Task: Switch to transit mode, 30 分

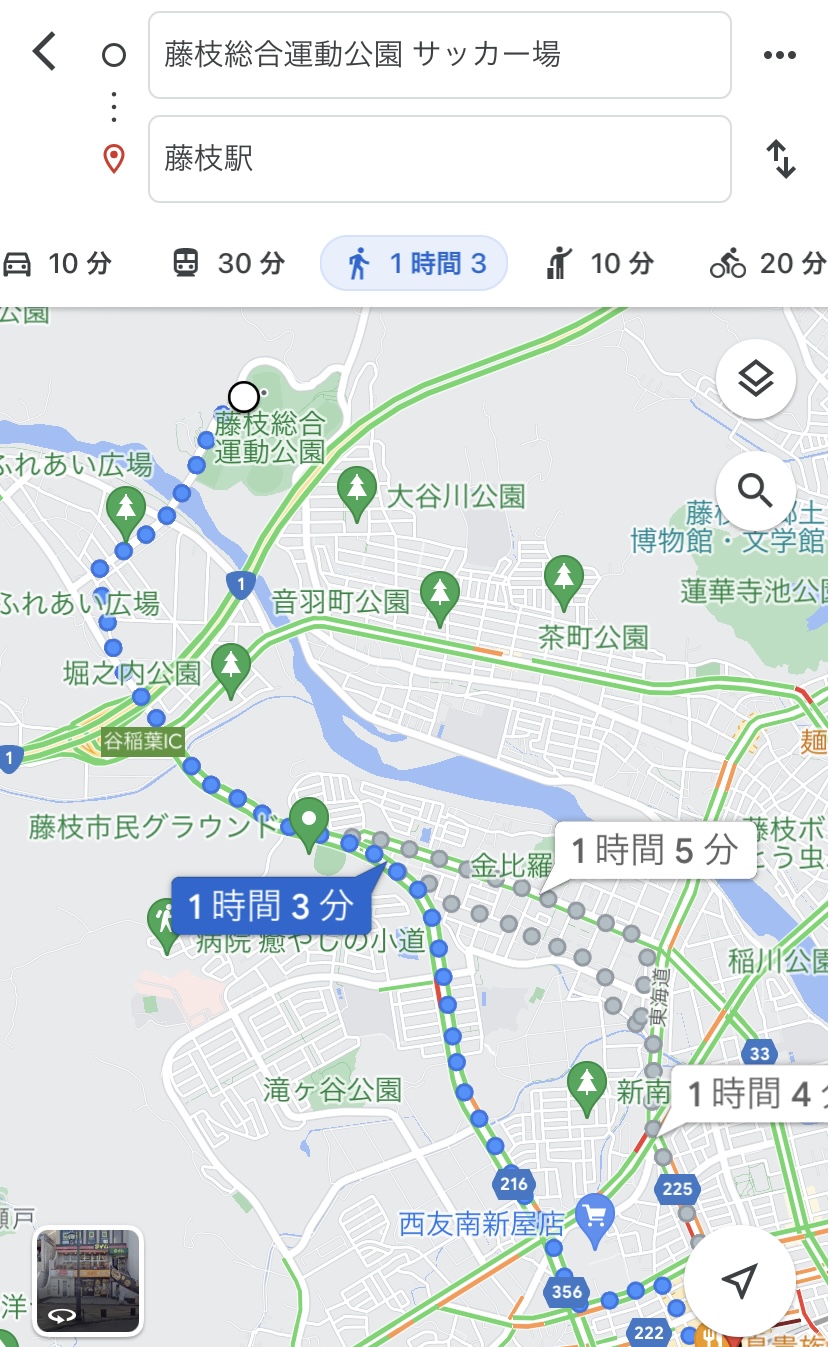Action: (228, 264)
